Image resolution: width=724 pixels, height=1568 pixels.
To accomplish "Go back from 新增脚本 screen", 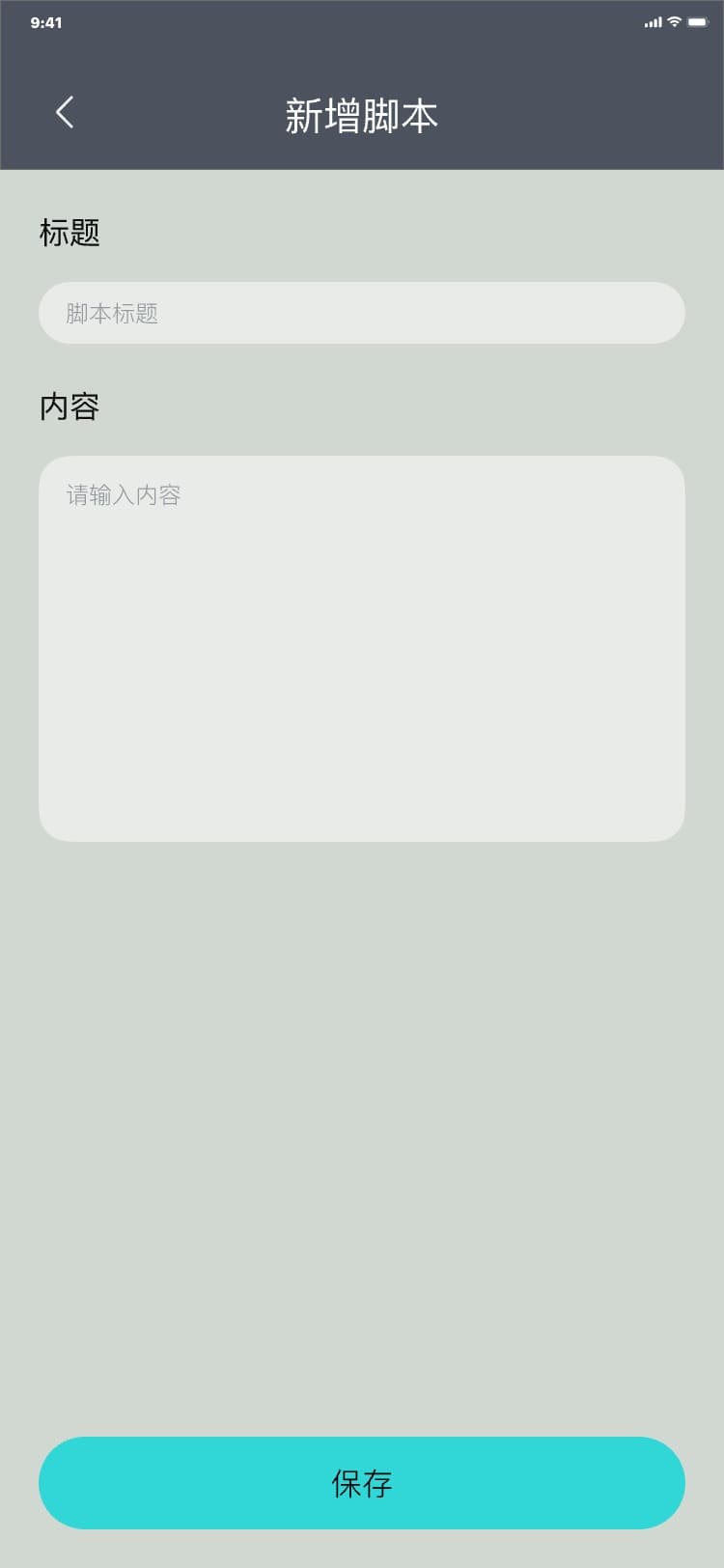I will [65, 113].
